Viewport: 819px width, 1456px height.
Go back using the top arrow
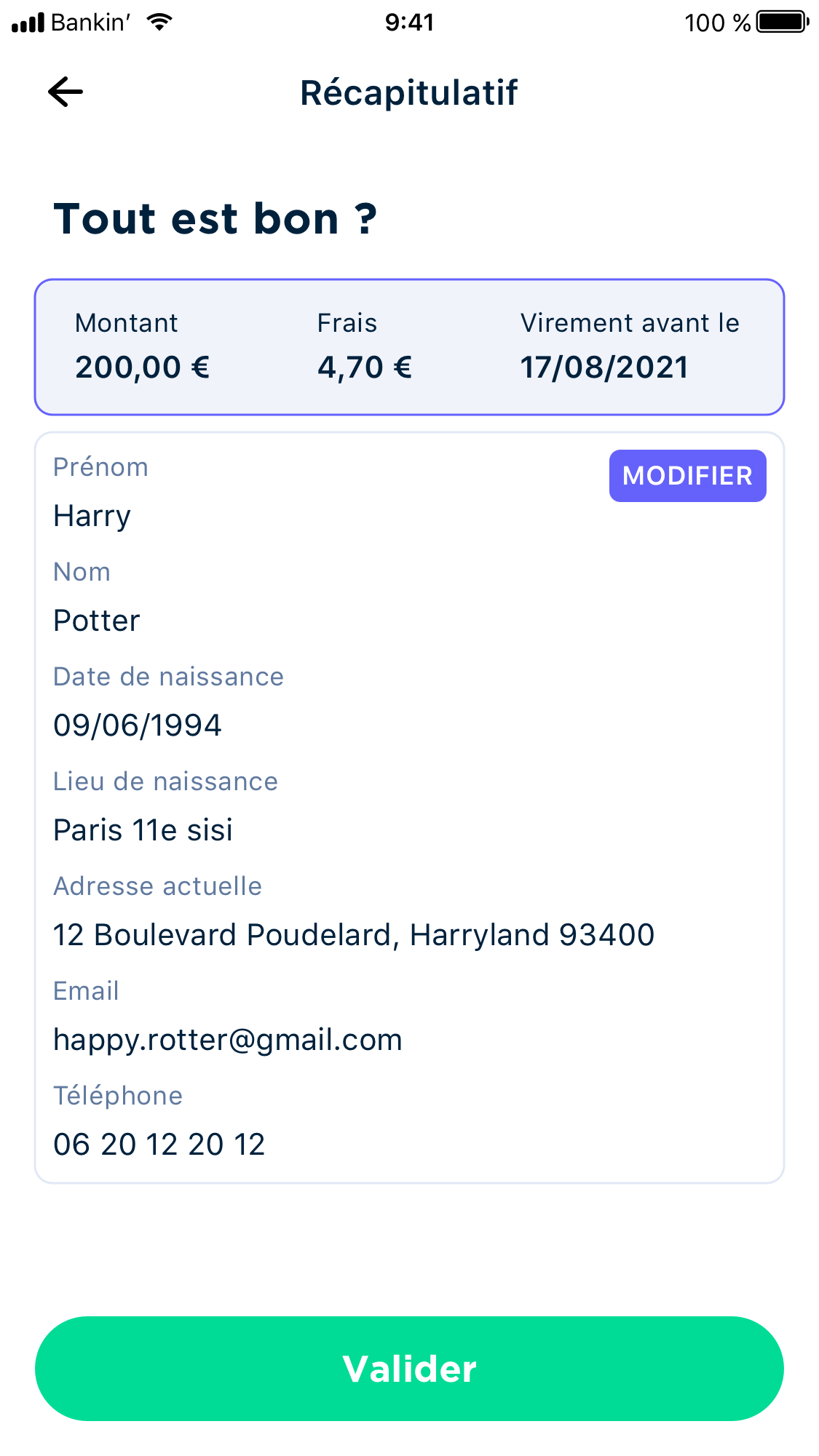(66, 92)
